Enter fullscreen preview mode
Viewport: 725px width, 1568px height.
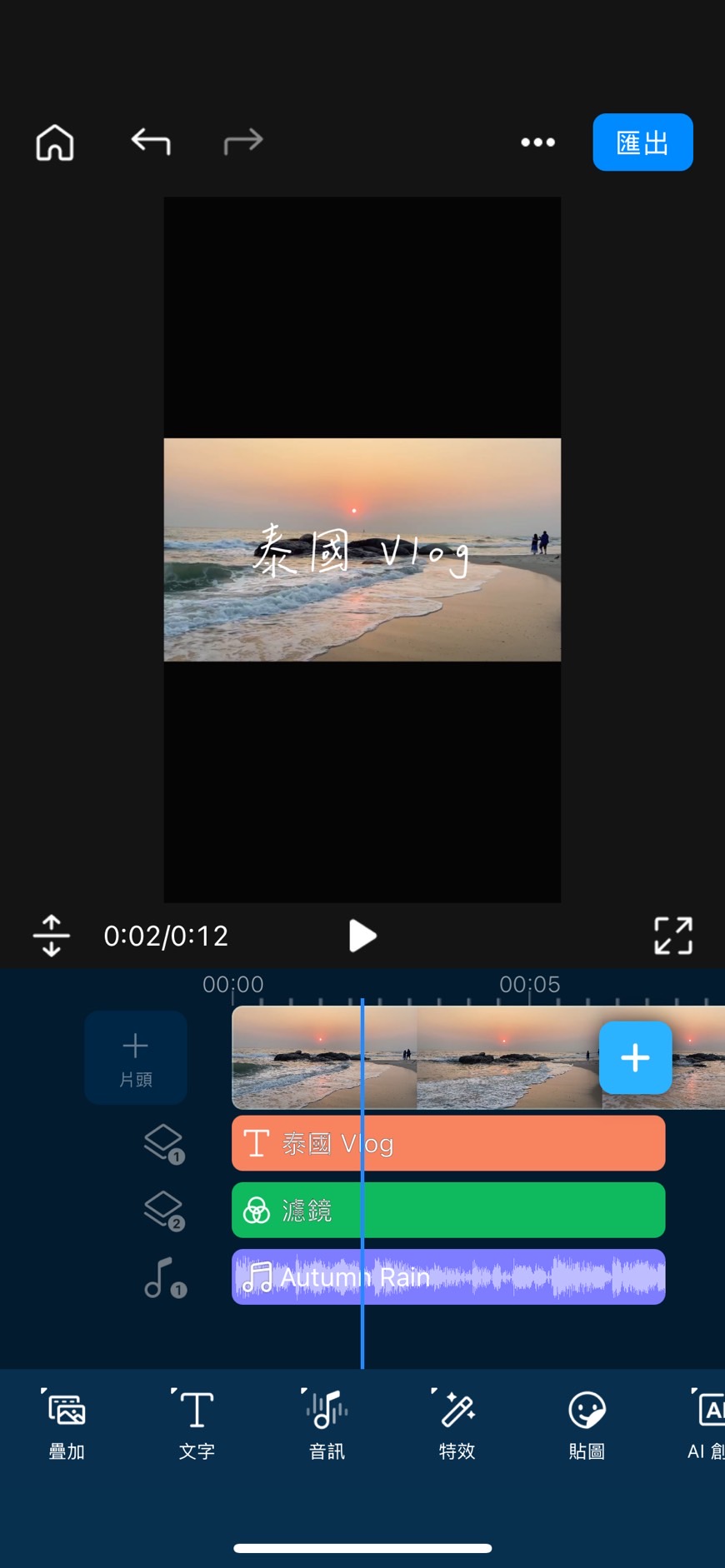click(673, 936)
